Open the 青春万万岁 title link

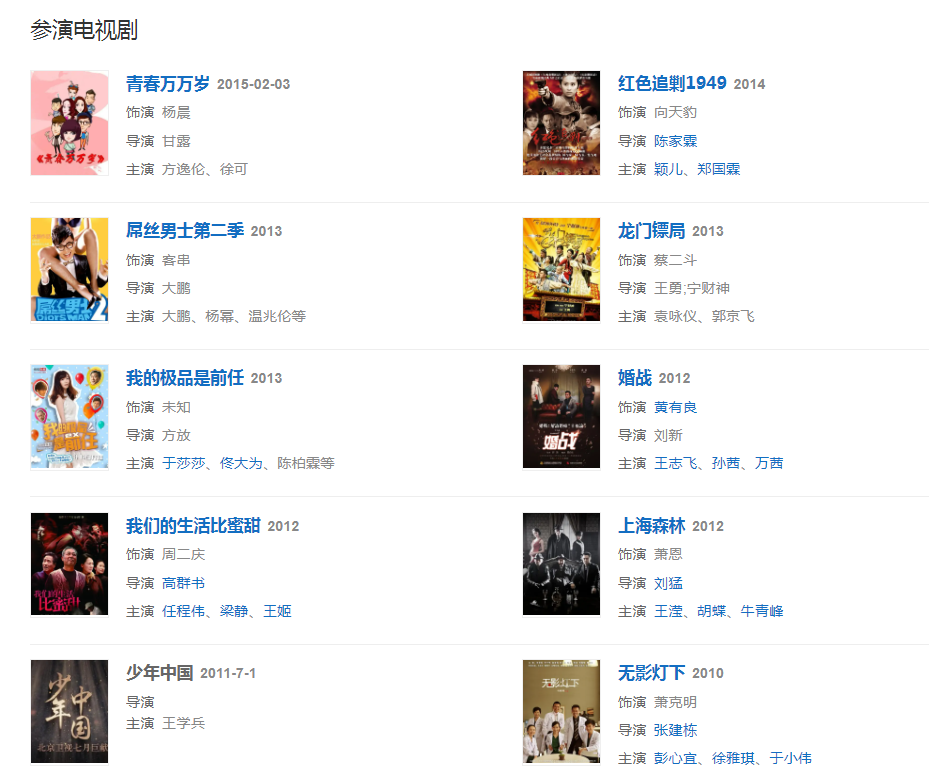168,84
